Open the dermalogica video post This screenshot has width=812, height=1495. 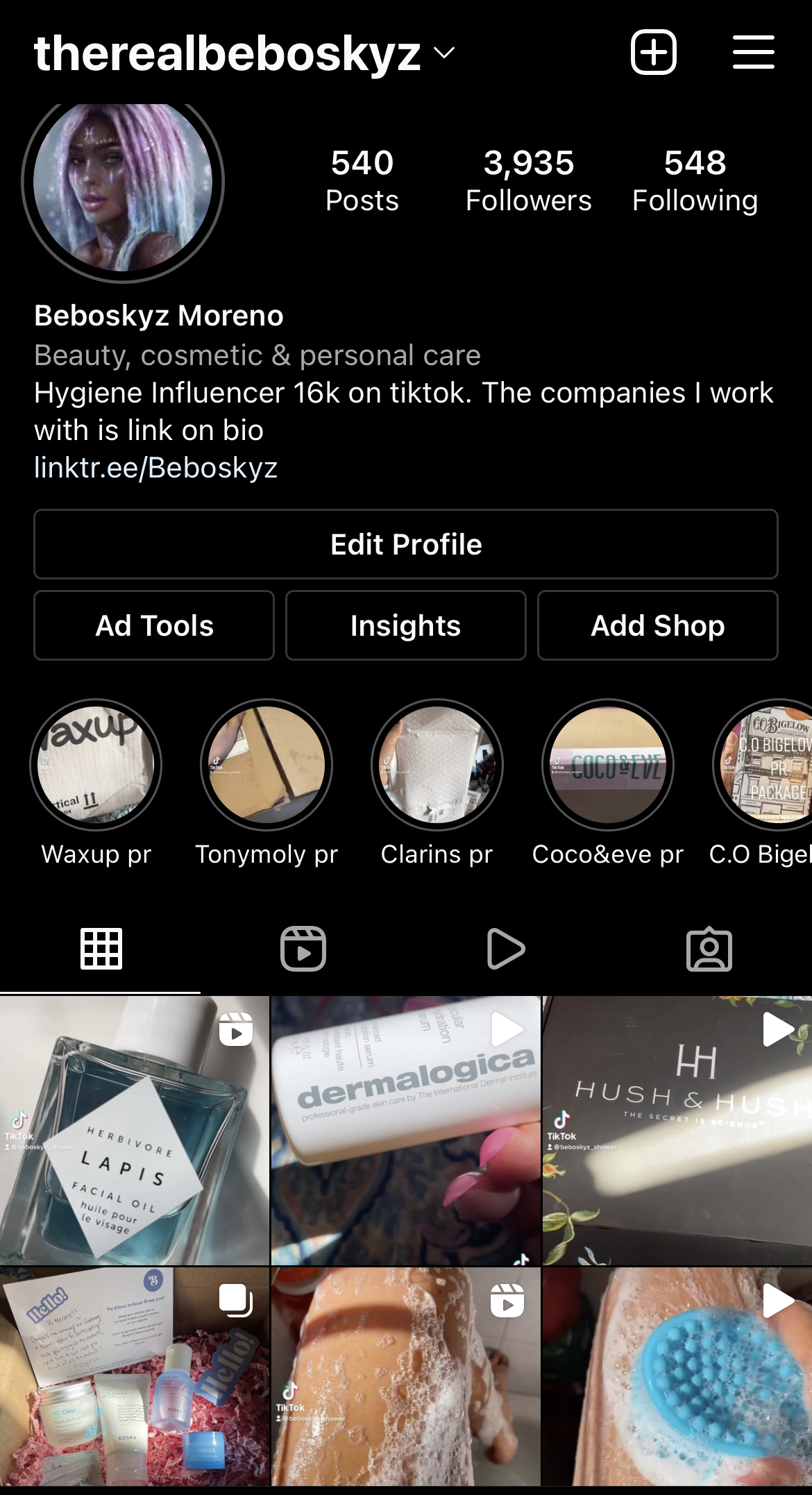[406, 1131]
